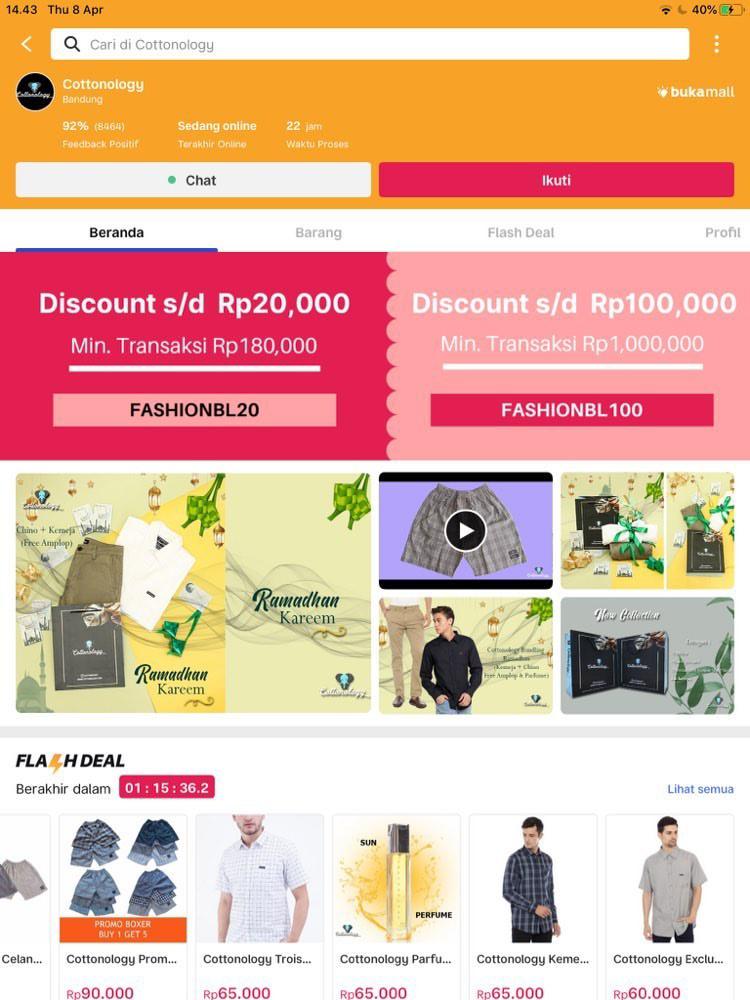The width and height of the screenshot is (750, 1000).
Task: Switch to the Barang tab
Action: [x=318, y=232]
